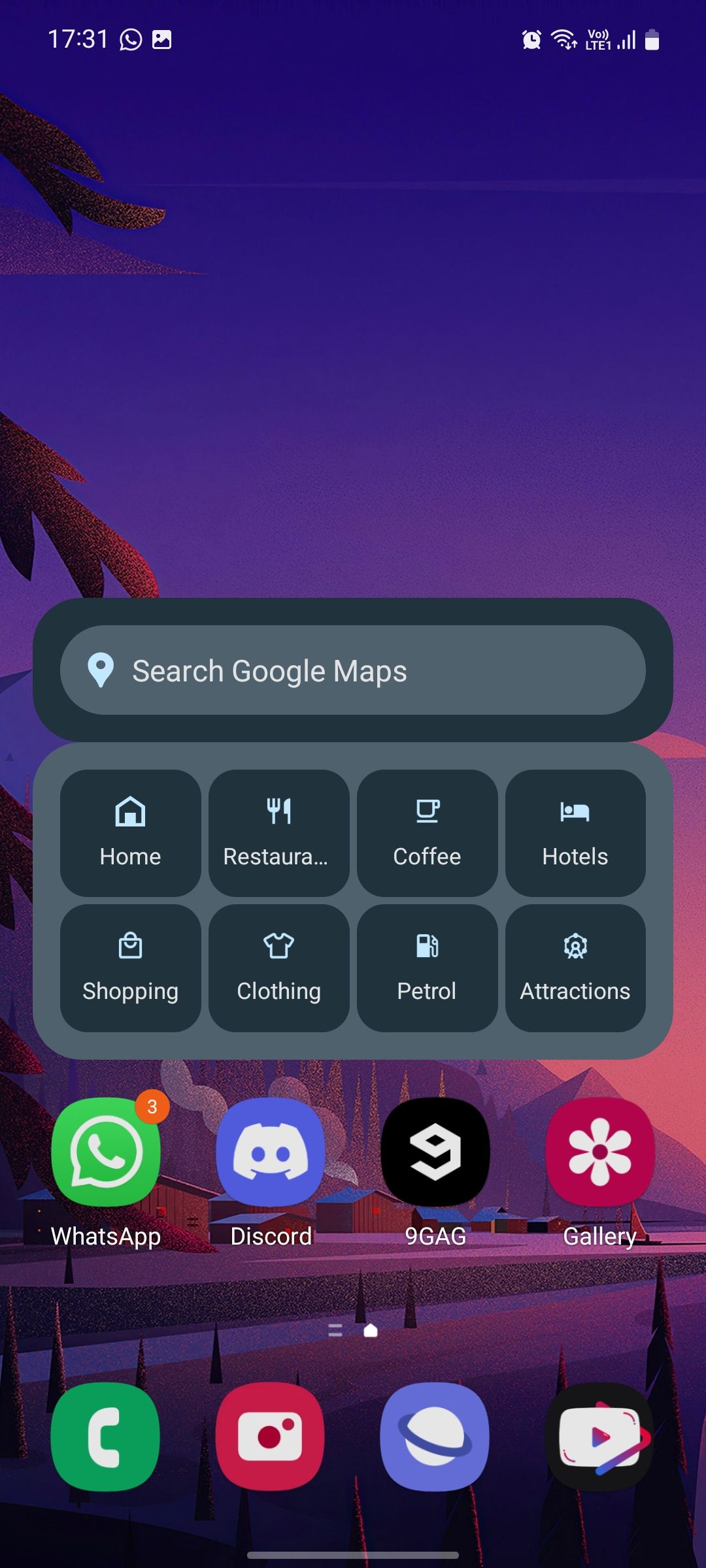Tap the Coffee shortcut
Image resolution: width=706 pixels, height=1568 pixels.
pos(427,832)
